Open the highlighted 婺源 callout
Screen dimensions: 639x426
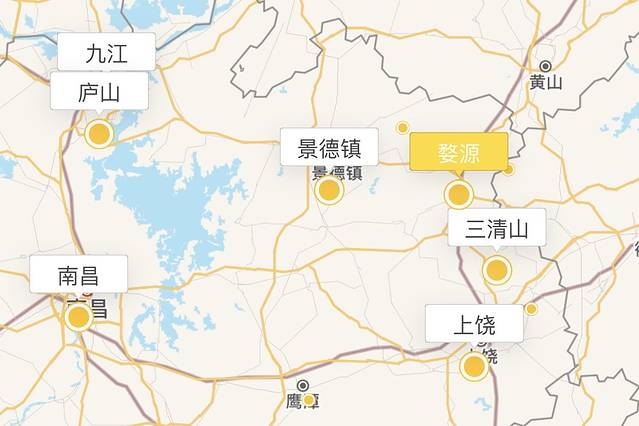459,153
